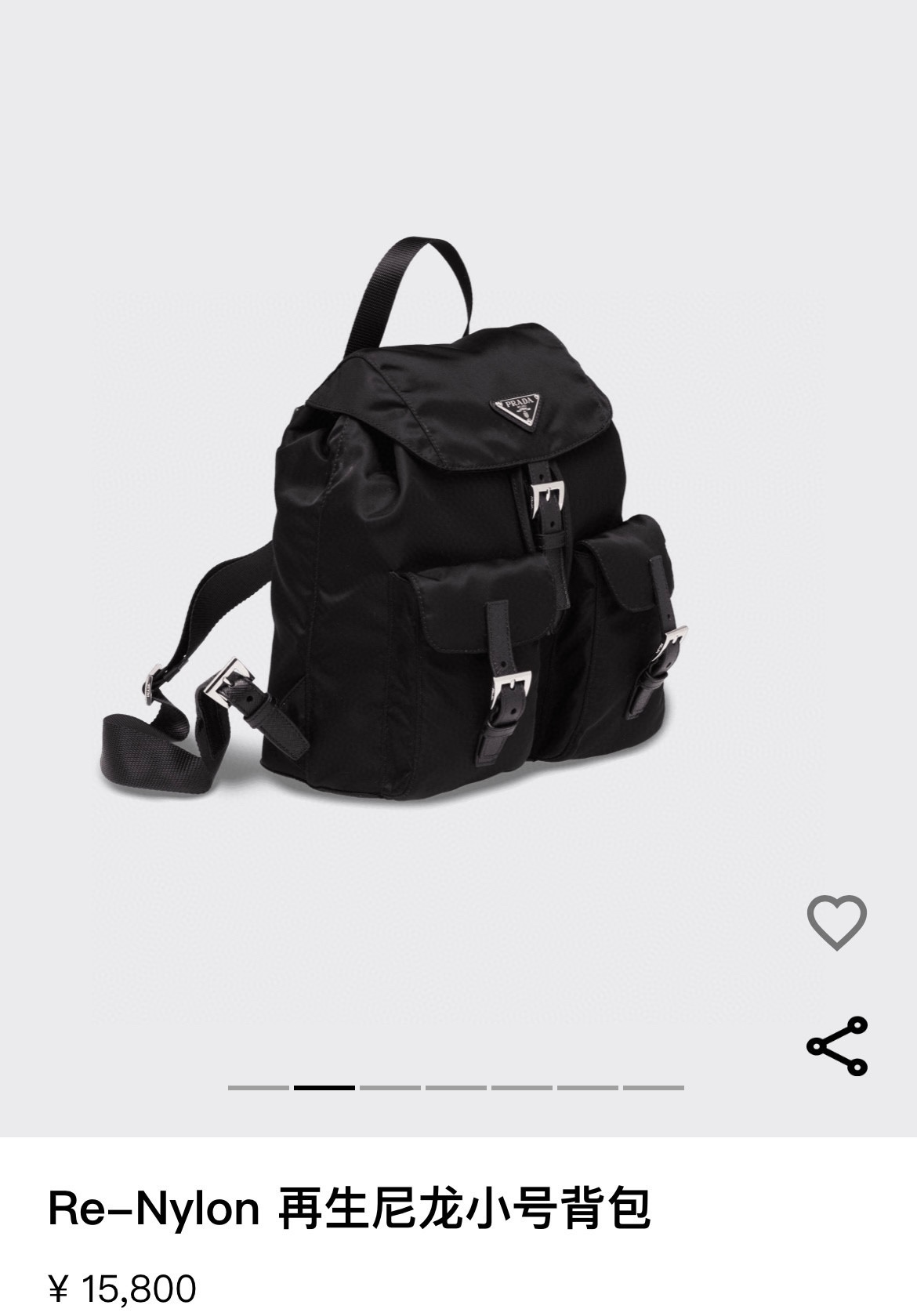Add backpack to wishlist with heart icon
The image size is (917, 1316).
[x=836, y=922]
